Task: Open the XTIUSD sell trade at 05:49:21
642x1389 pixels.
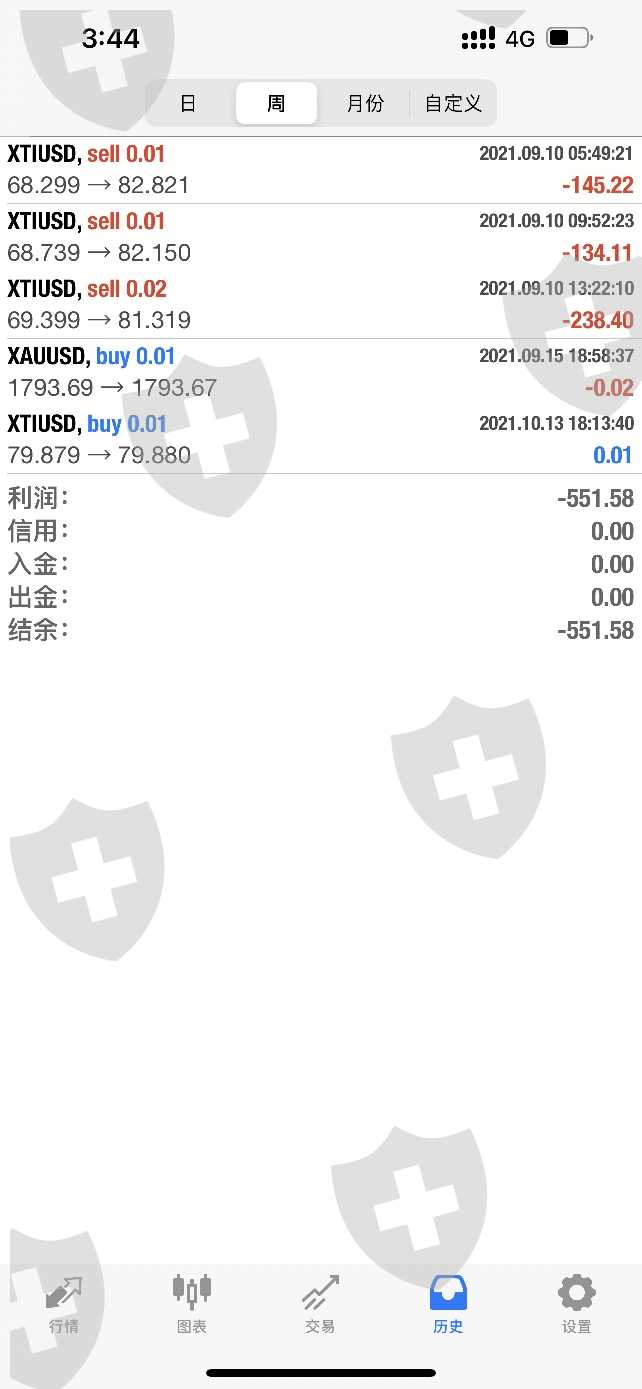Action: [x=320, y=170]
